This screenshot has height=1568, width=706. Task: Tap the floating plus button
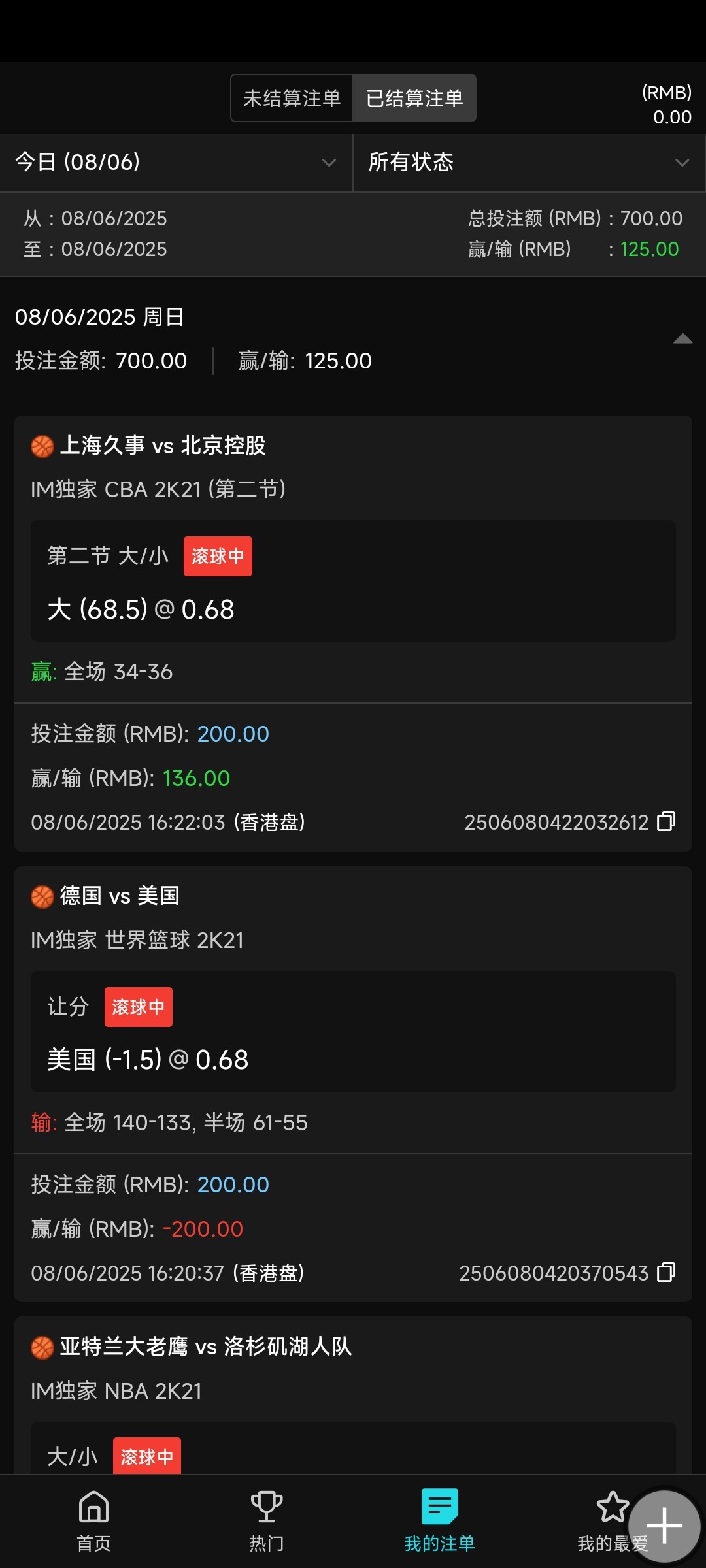665,1526
